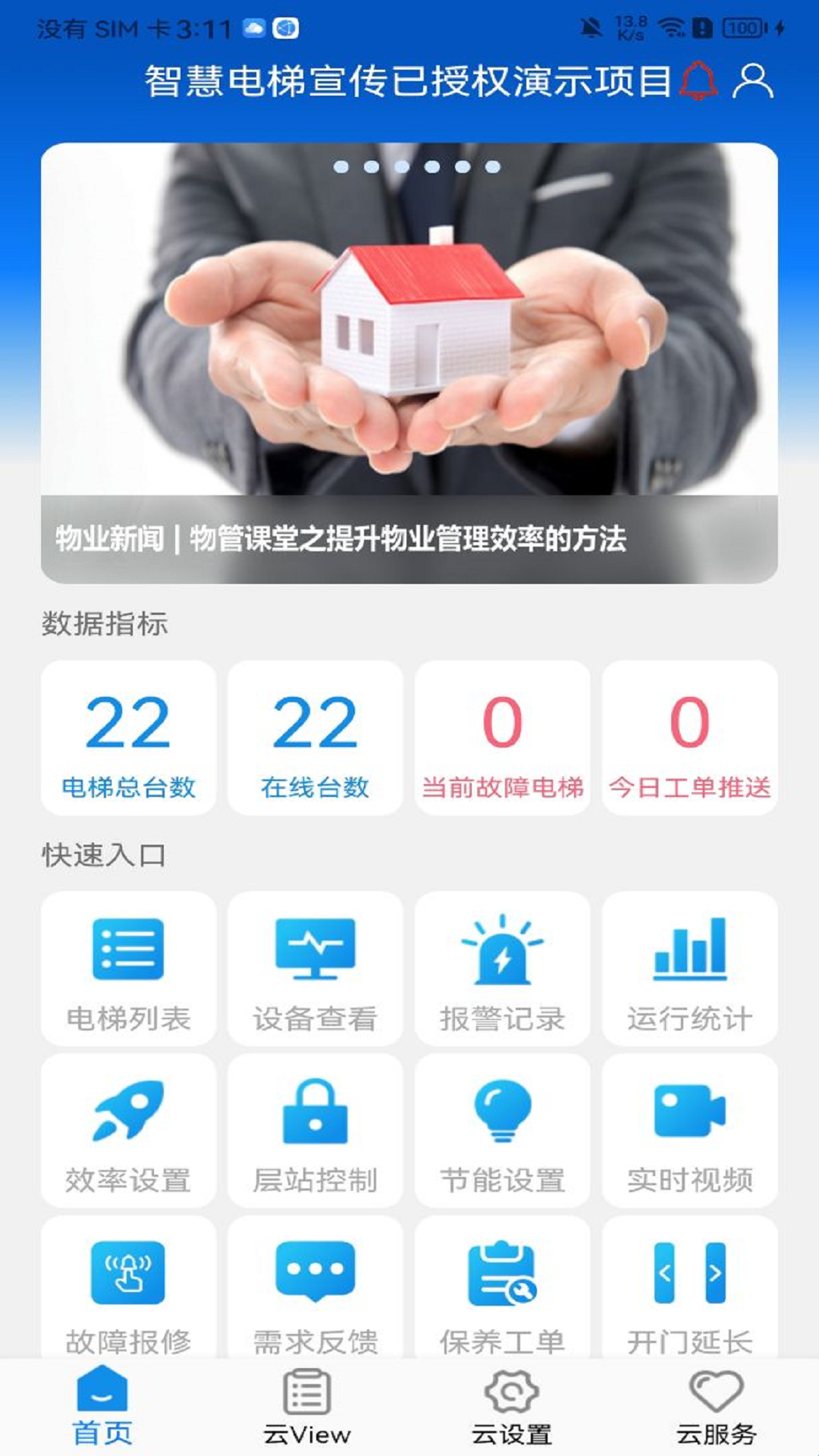Open the user profile icon

[752, 81]
